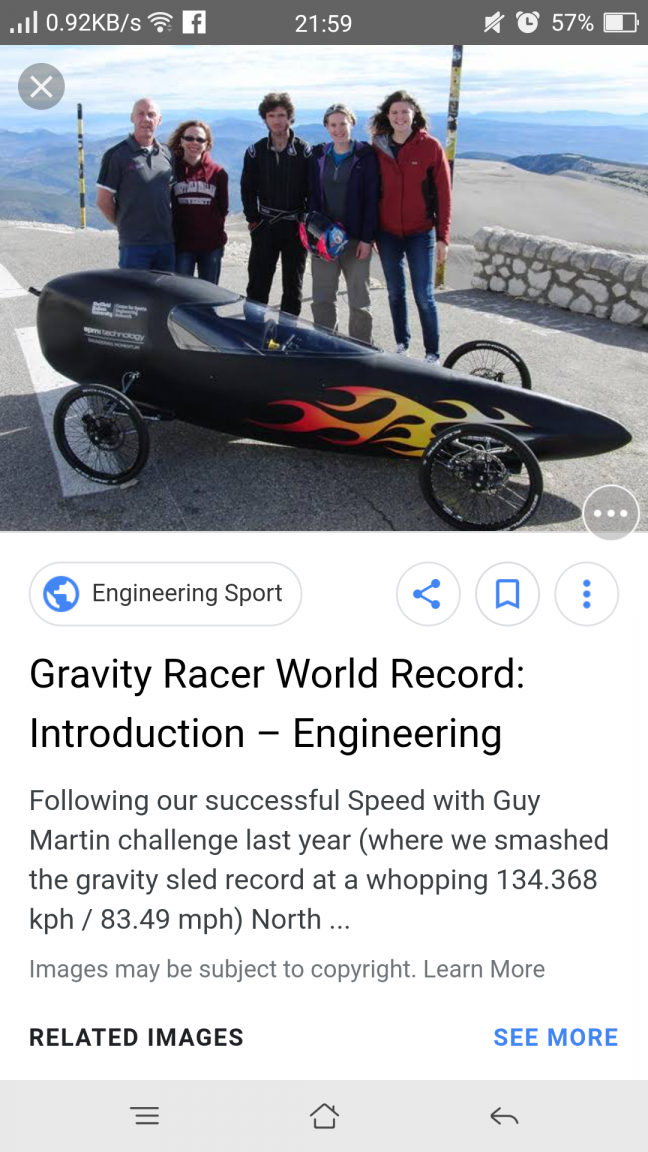Open the three-dot overflow menu
This screenshot has height=1152, width=648.
point(586,594)
